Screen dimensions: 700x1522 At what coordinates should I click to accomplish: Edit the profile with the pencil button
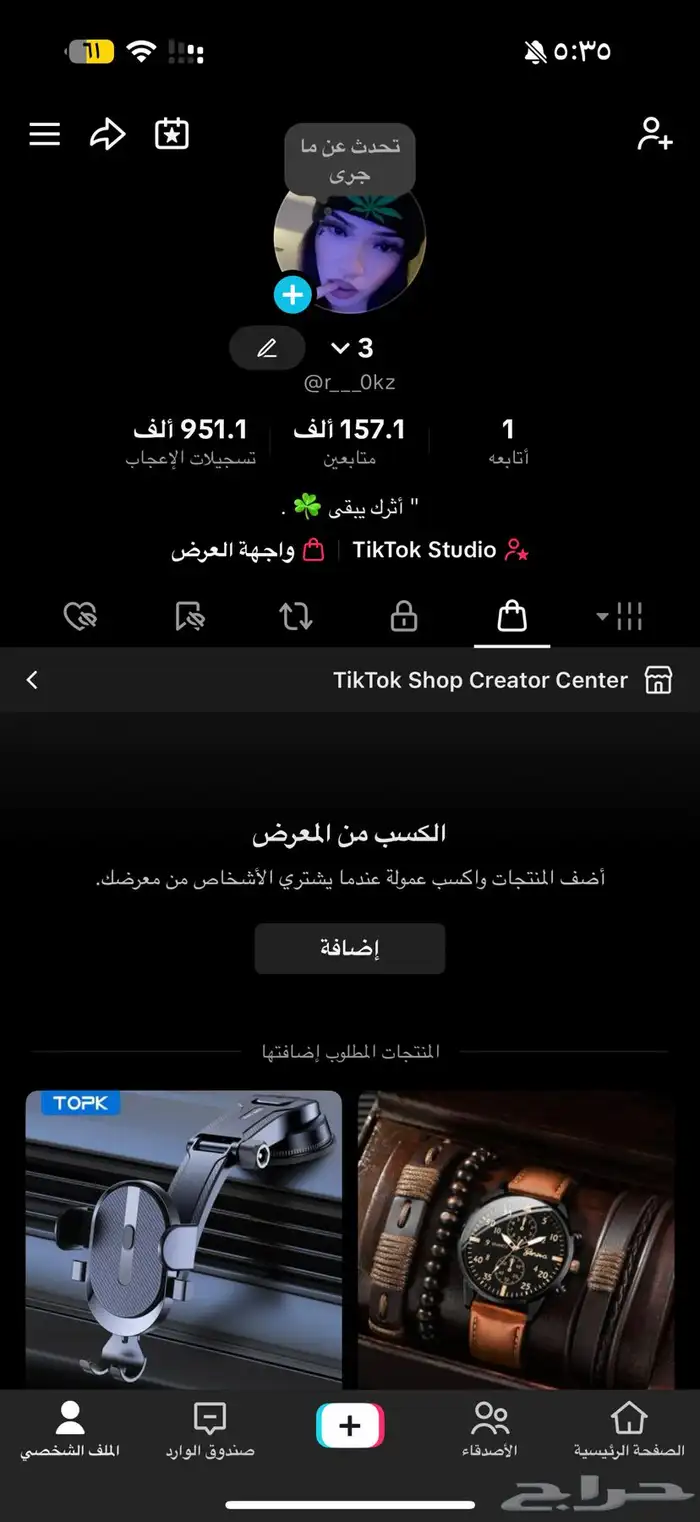267,348
